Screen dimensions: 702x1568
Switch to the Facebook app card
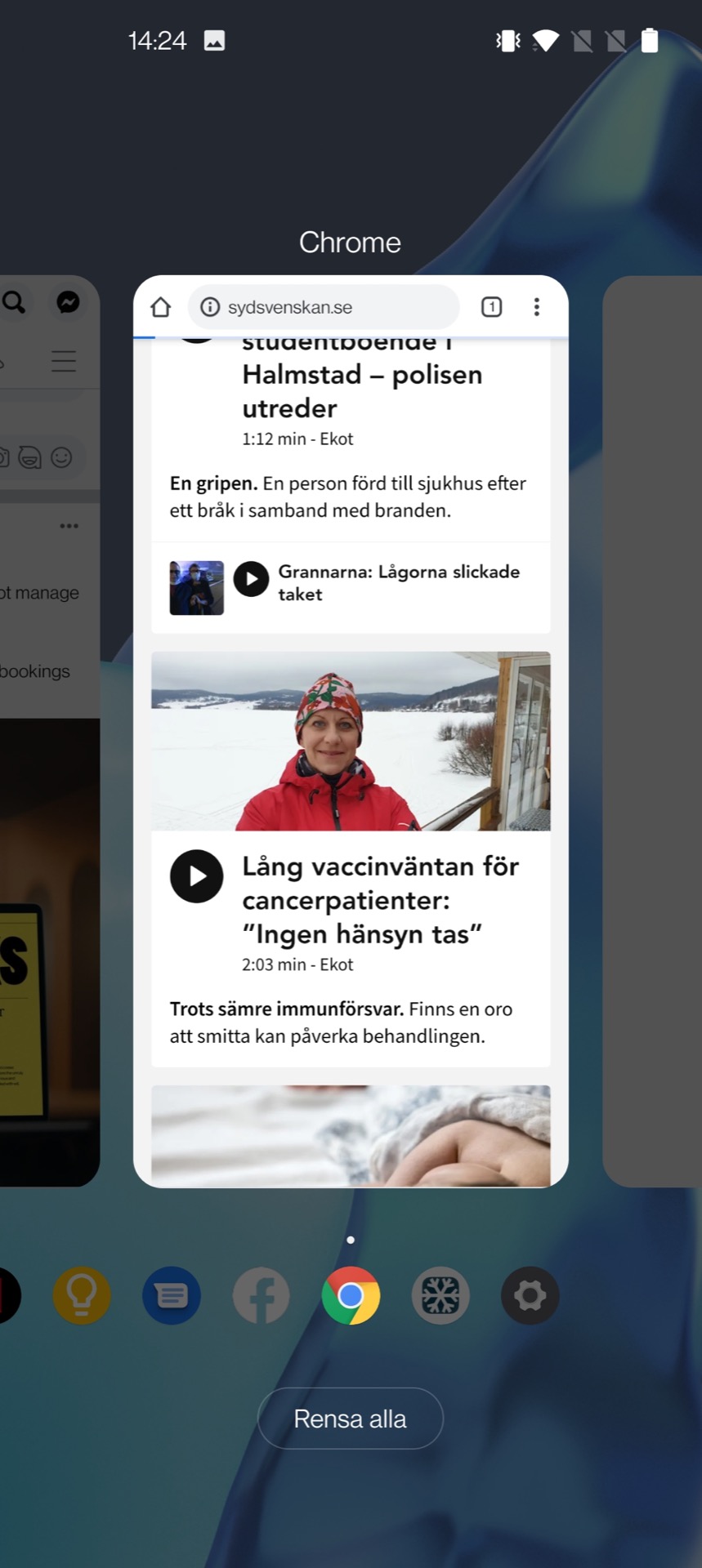point(49,731)
